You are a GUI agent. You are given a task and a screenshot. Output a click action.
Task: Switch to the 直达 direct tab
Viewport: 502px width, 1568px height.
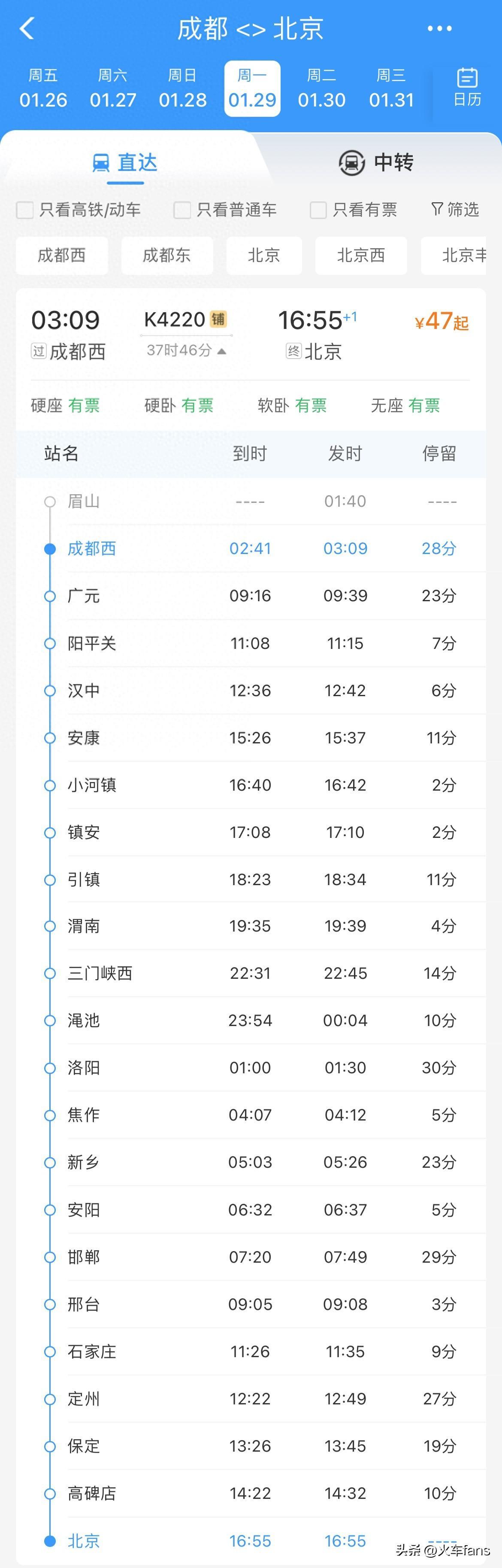[125, 162]
